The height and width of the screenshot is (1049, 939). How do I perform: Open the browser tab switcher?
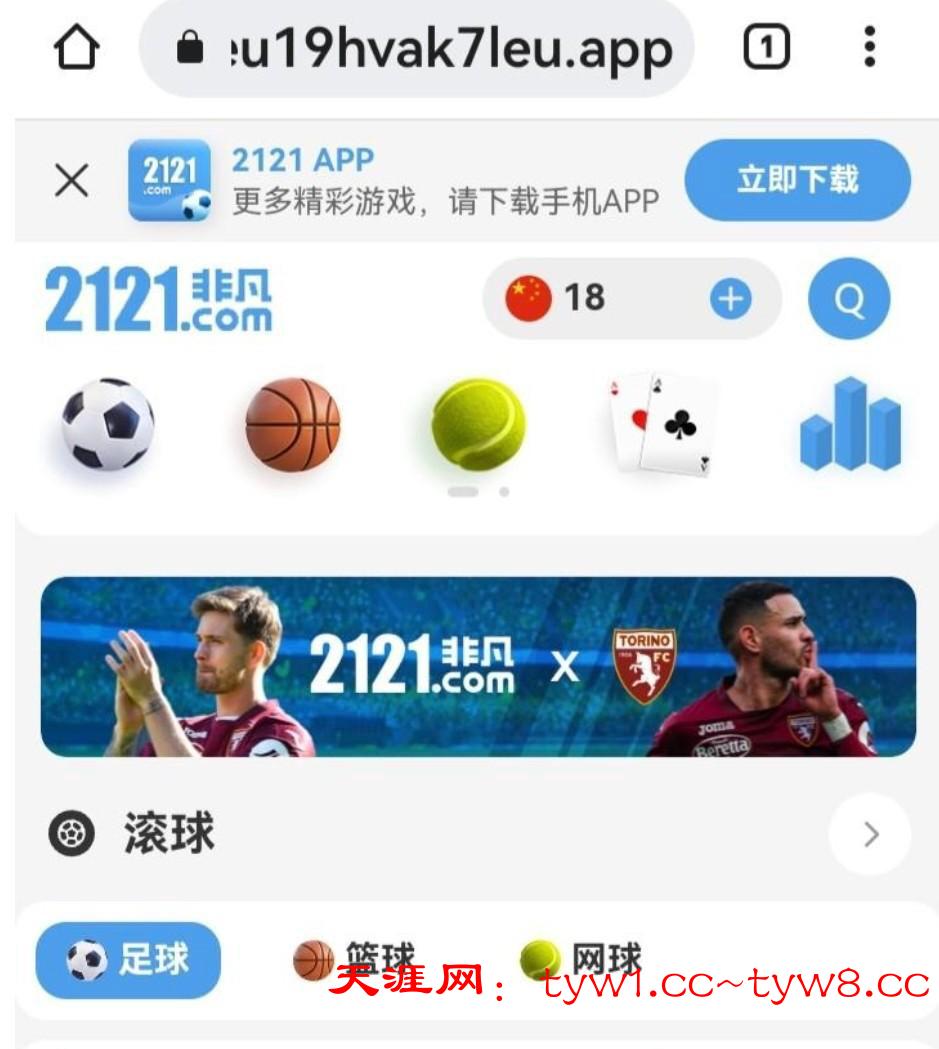pyautogui.click(x=766, y=47)
